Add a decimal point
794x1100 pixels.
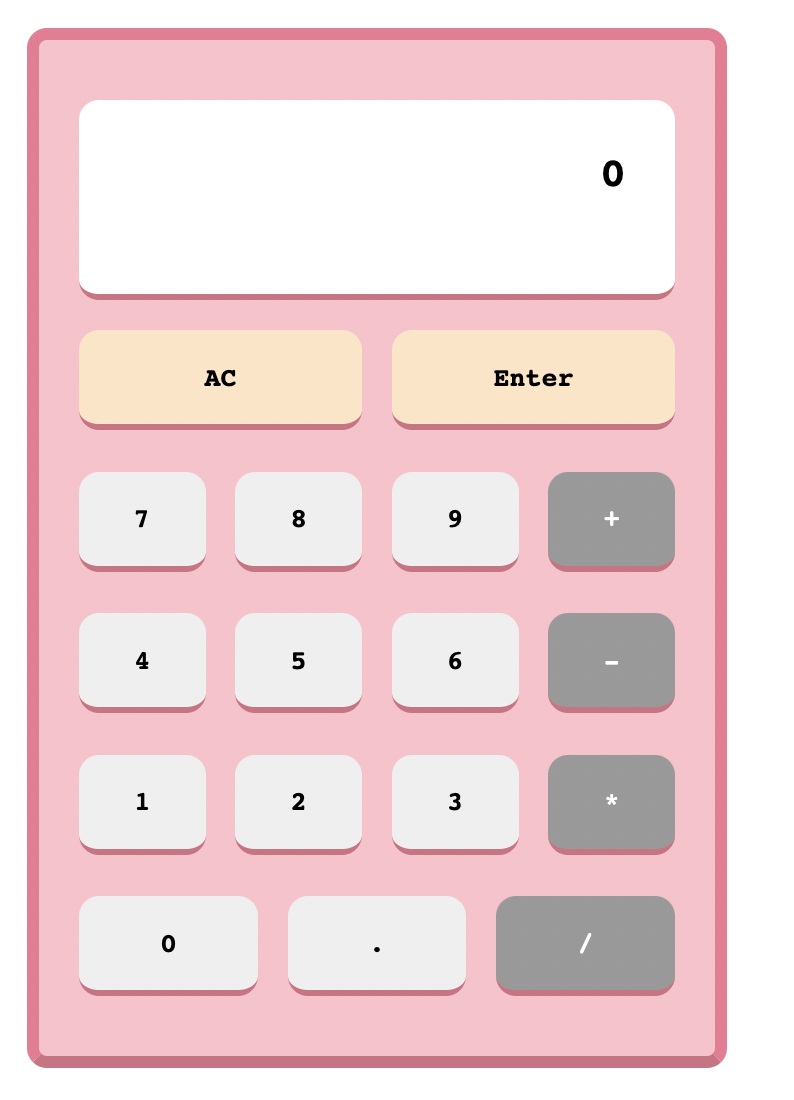coord(377,943)
